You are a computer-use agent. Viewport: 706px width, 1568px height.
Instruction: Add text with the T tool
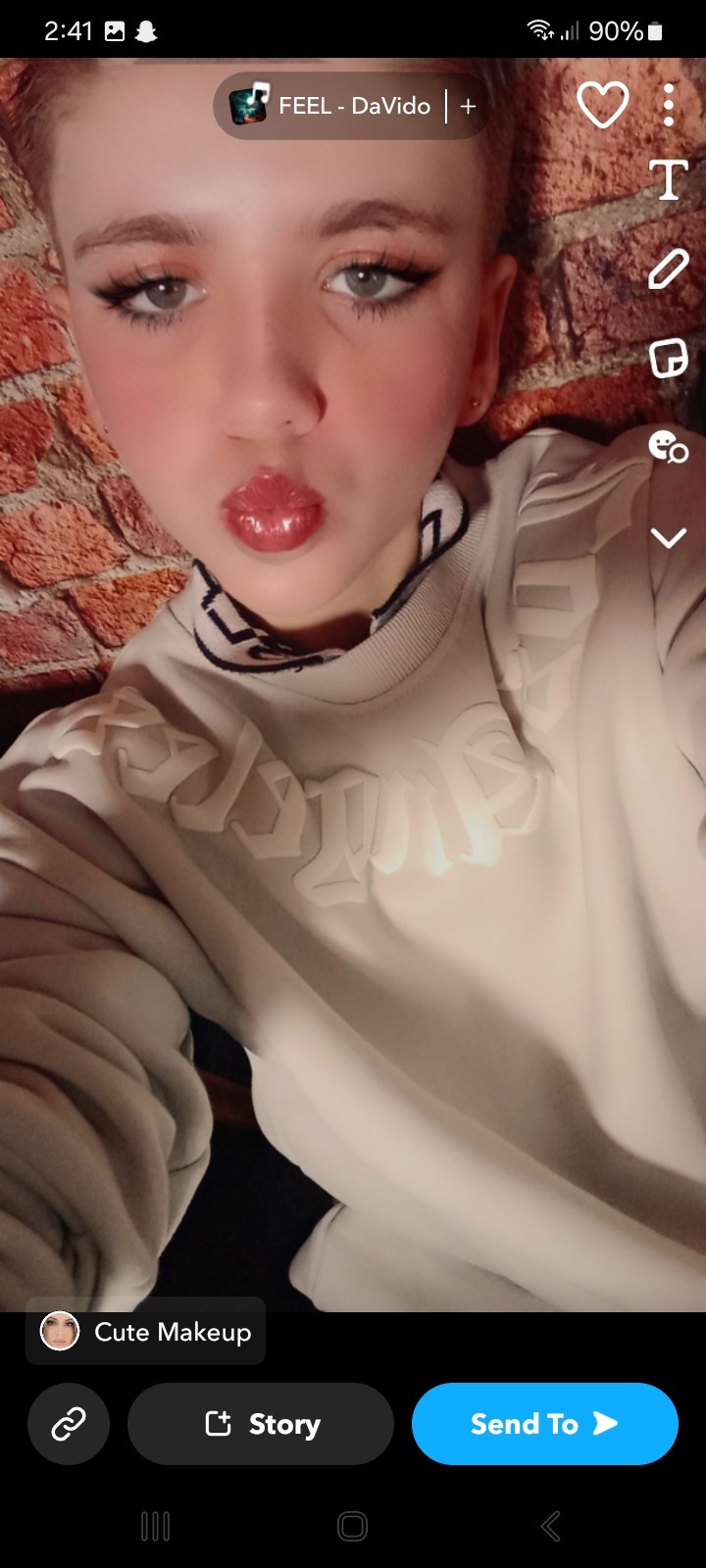coord(669,180)
